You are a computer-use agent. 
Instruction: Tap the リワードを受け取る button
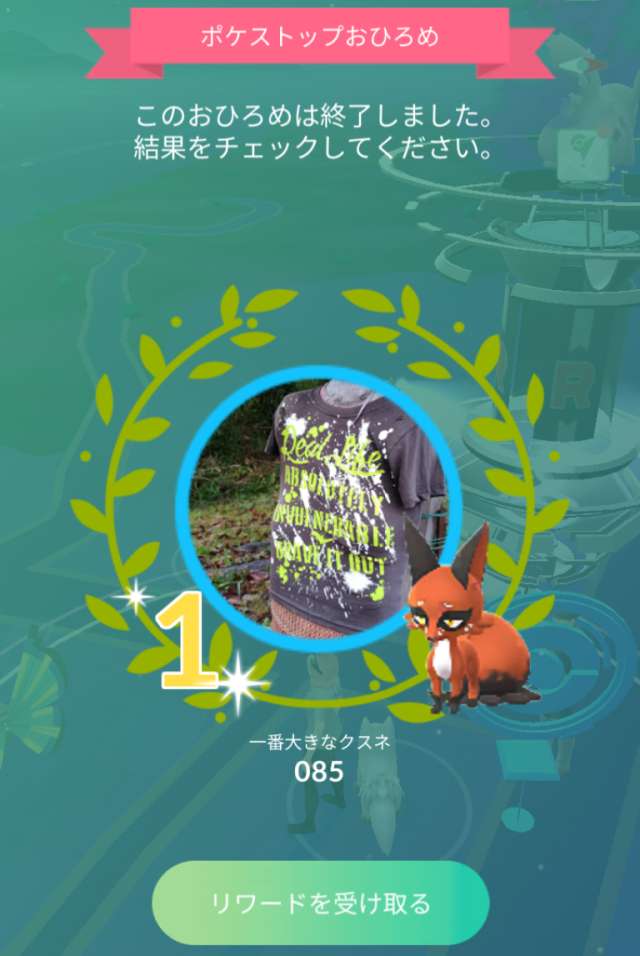320,904
